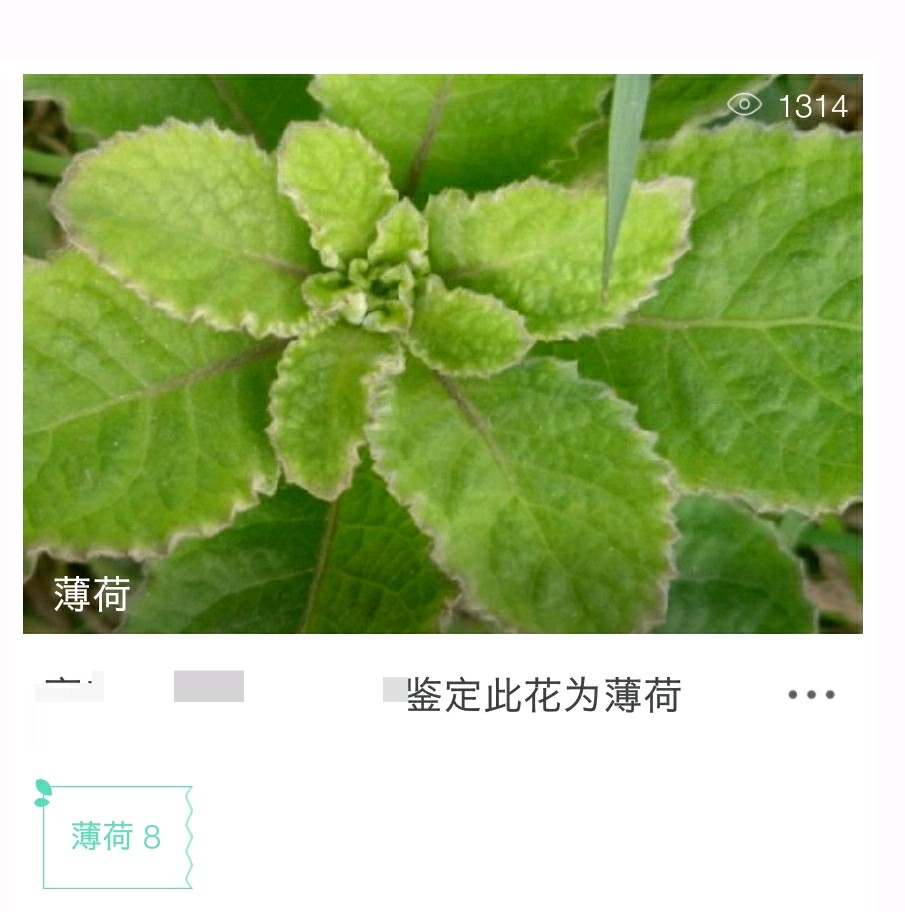
Task: Open the 薄荷 plant photo
Action: coord(442,353)
